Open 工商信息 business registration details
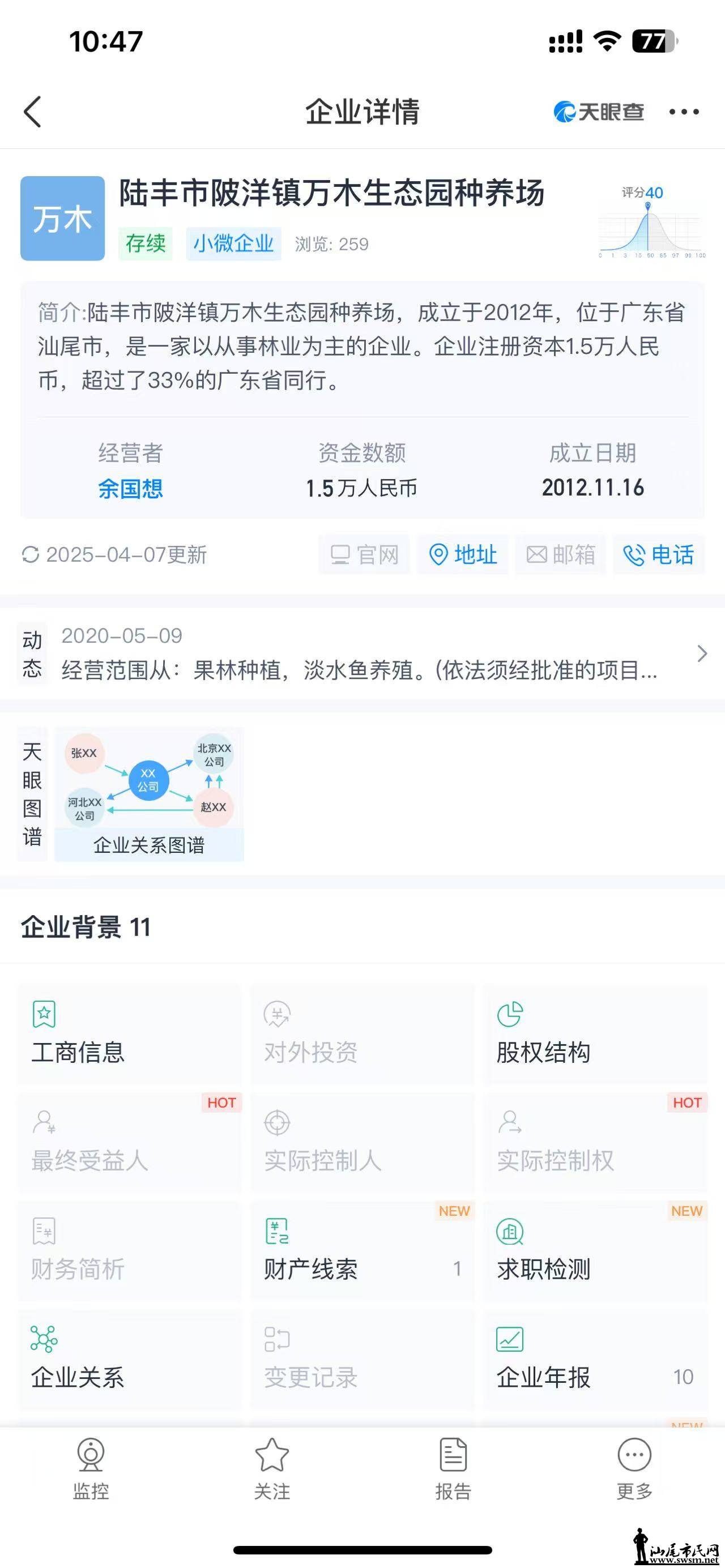 pos(129,1034)
